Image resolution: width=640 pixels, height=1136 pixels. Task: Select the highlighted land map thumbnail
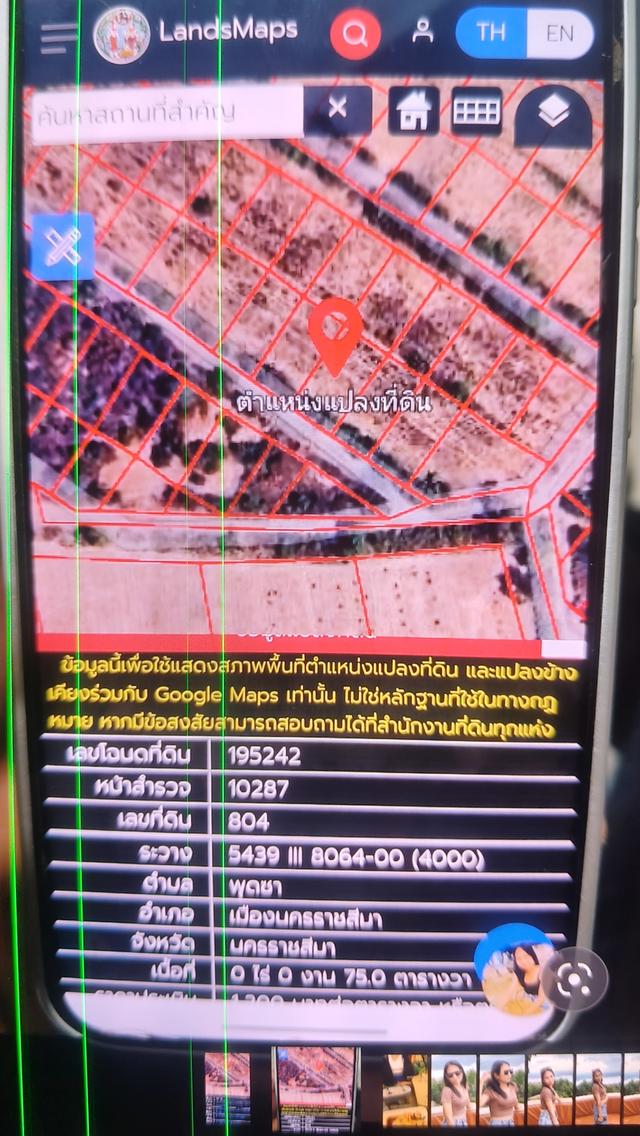click(316, 1089)
